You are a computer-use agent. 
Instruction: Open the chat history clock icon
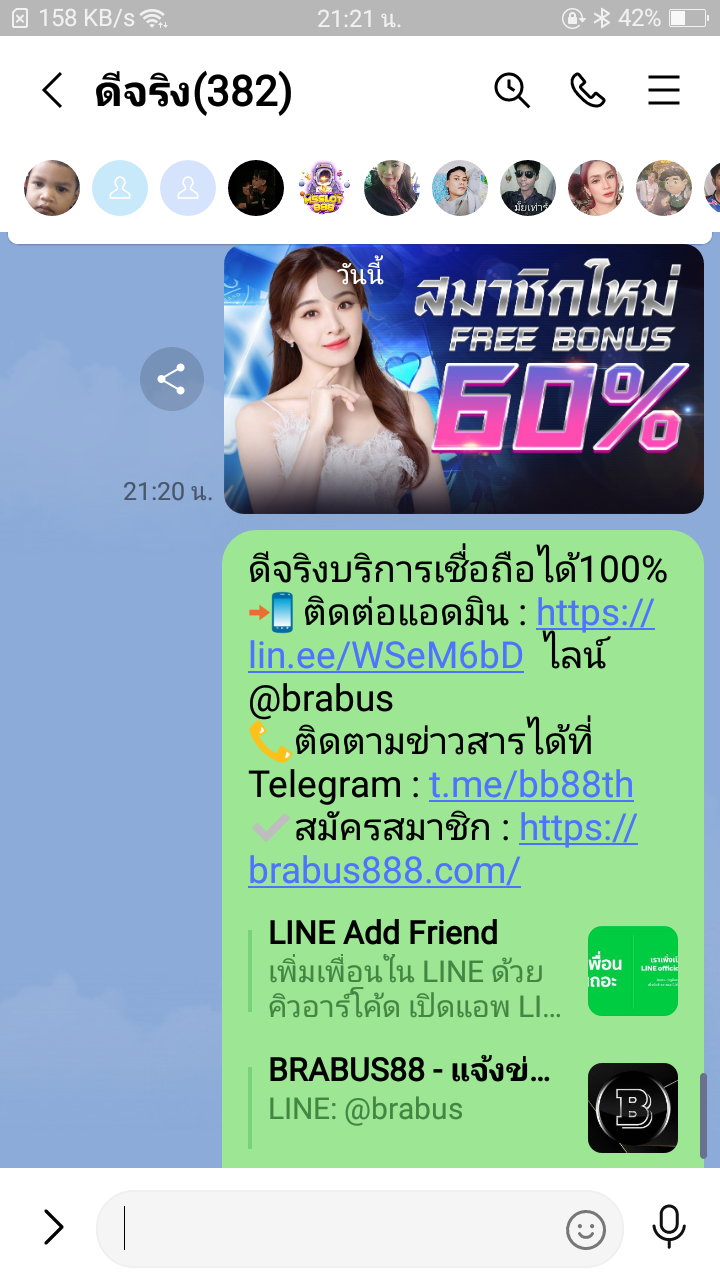point(511,91)
